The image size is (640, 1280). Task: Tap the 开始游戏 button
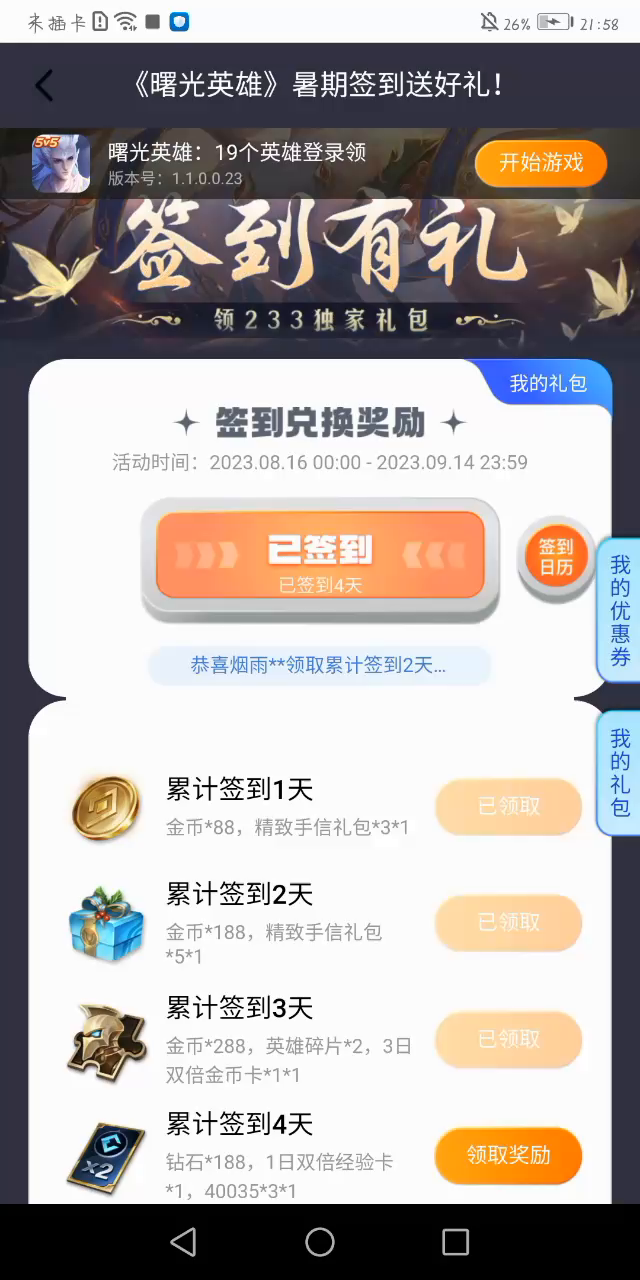click(541, 163)
